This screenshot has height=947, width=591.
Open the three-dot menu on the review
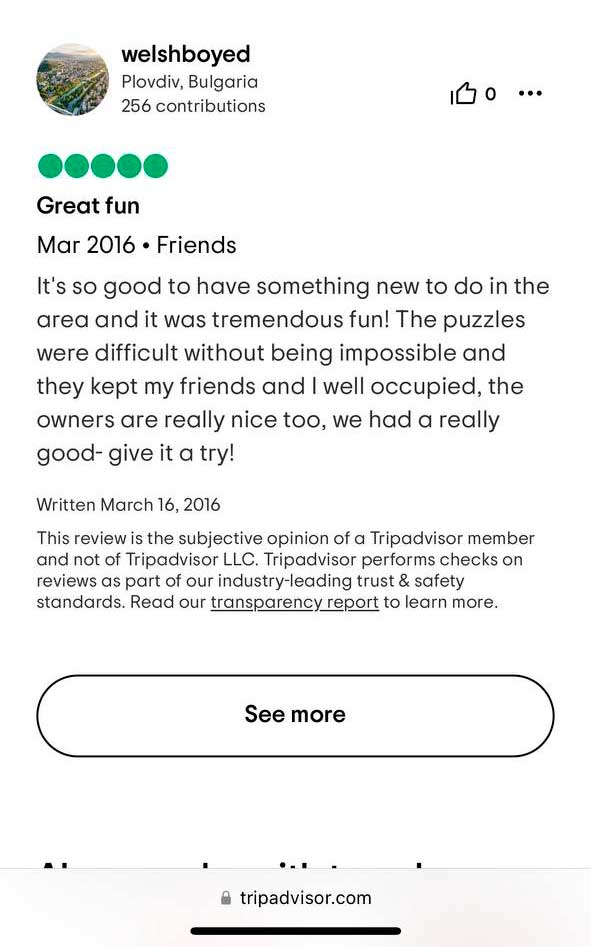pyautogui.click(x=530, y=94)
